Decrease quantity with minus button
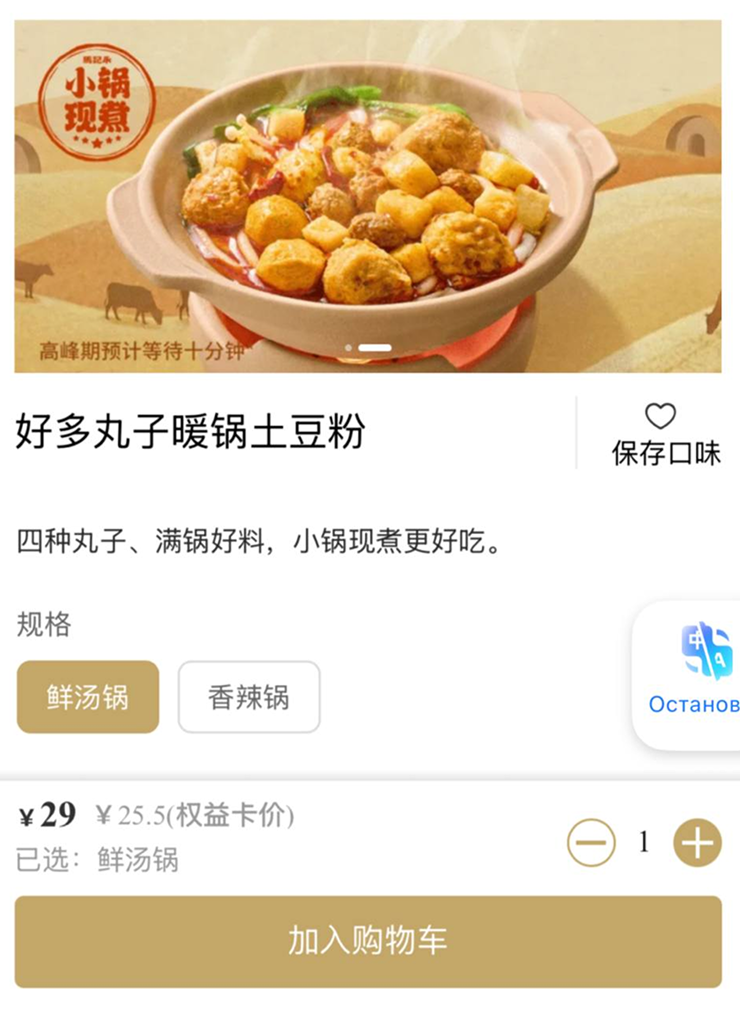Image resolution: width=740 pixels, height=1014 pixels. point(591,843)
